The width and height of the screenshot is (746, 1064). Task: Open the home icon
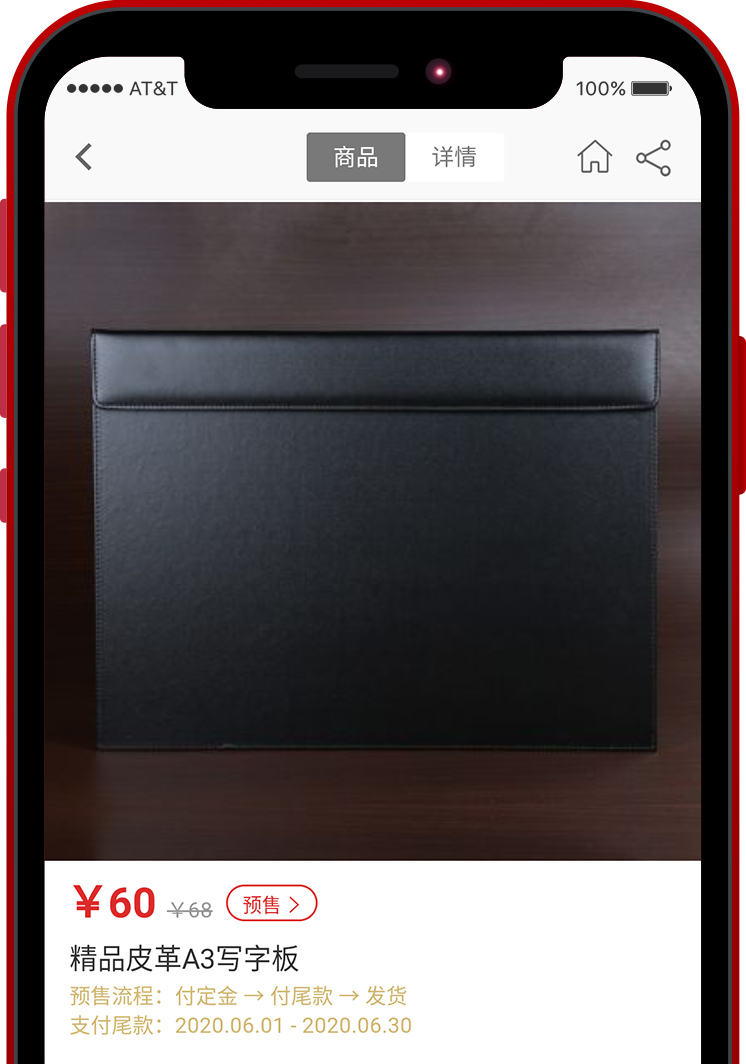594,157
